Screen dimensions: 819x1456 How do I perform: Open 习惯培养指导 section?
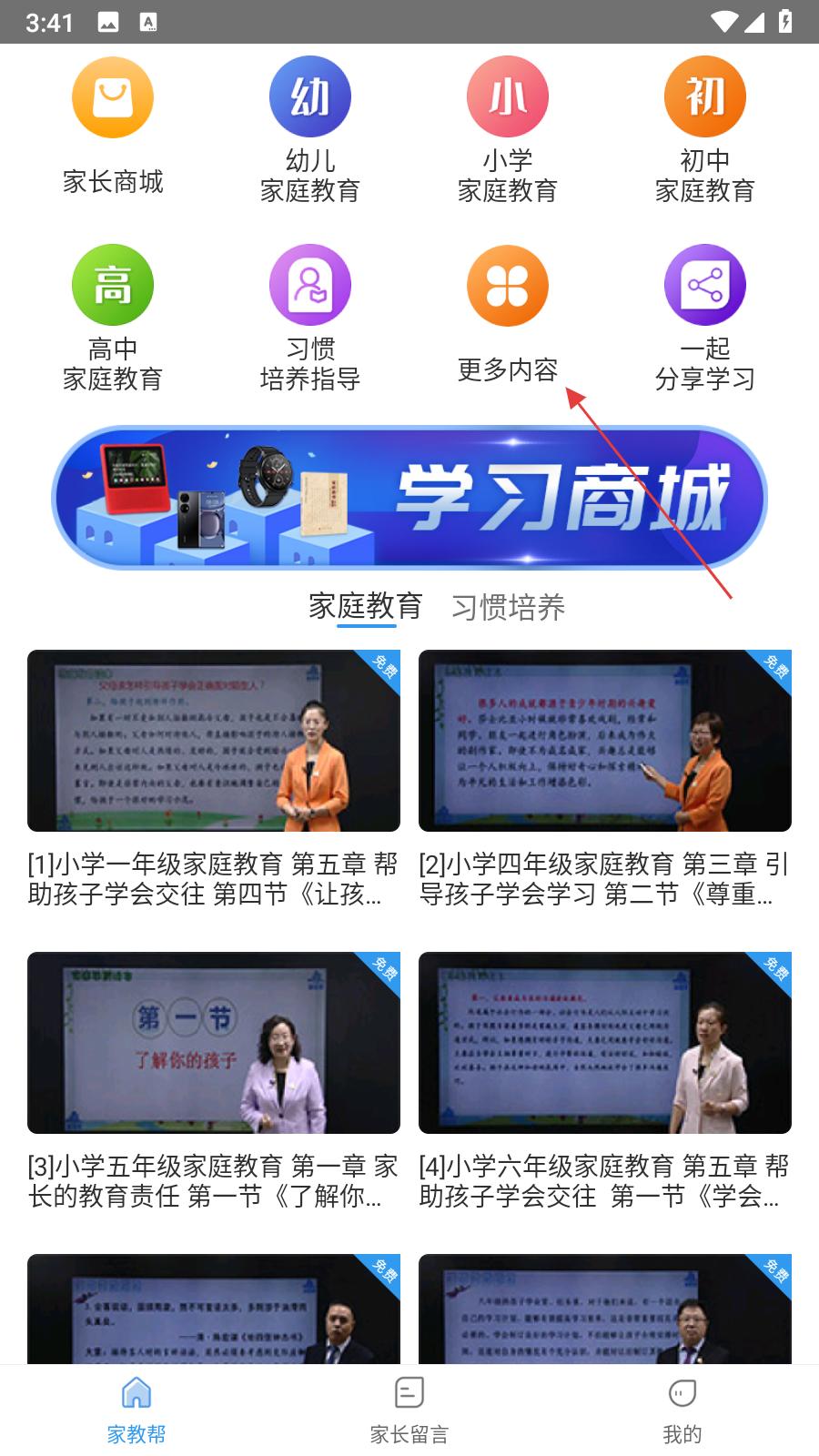310,286
